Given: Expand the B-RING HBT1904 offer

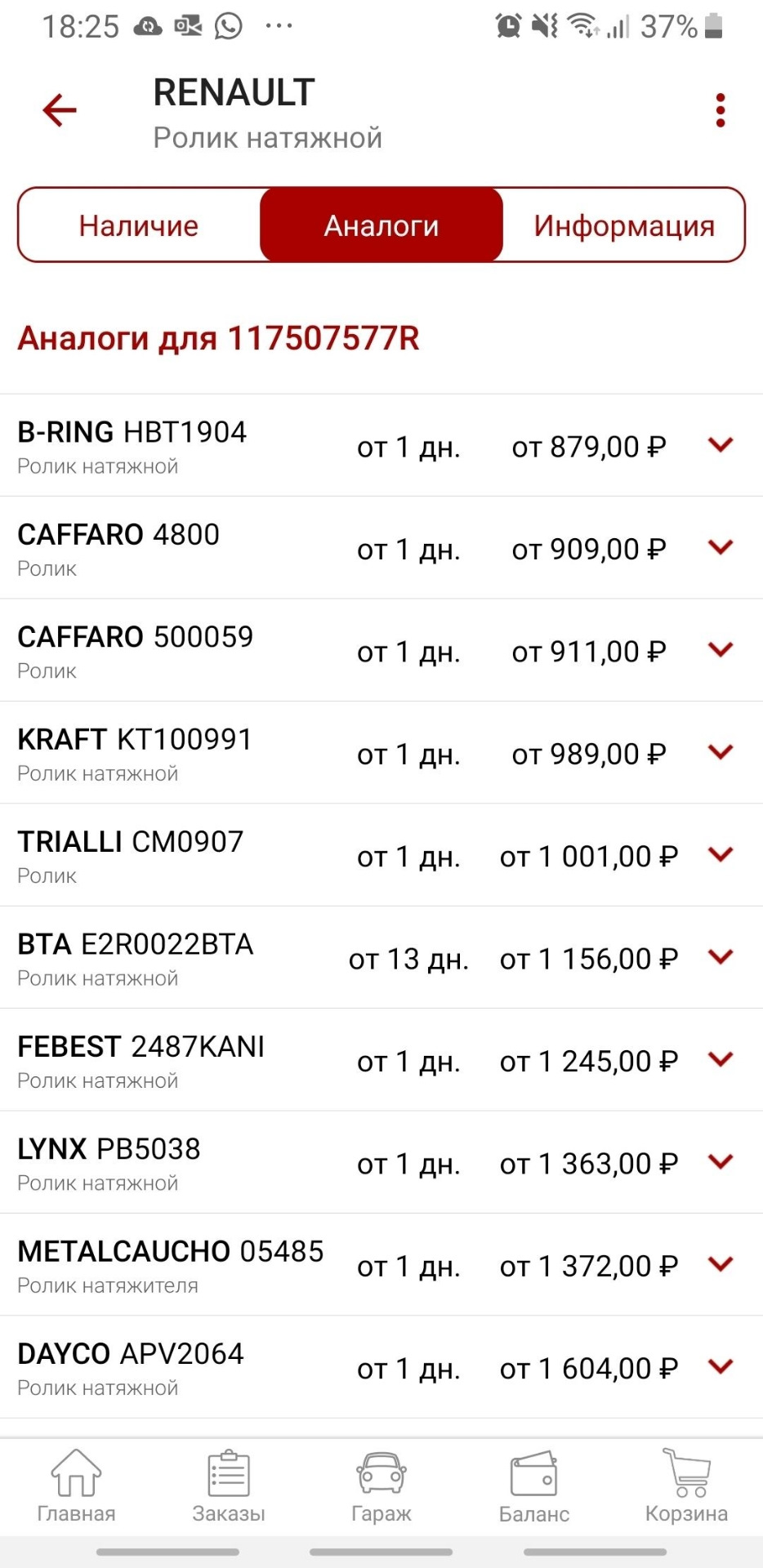Looking at the screenshot, I should point(720,445).
